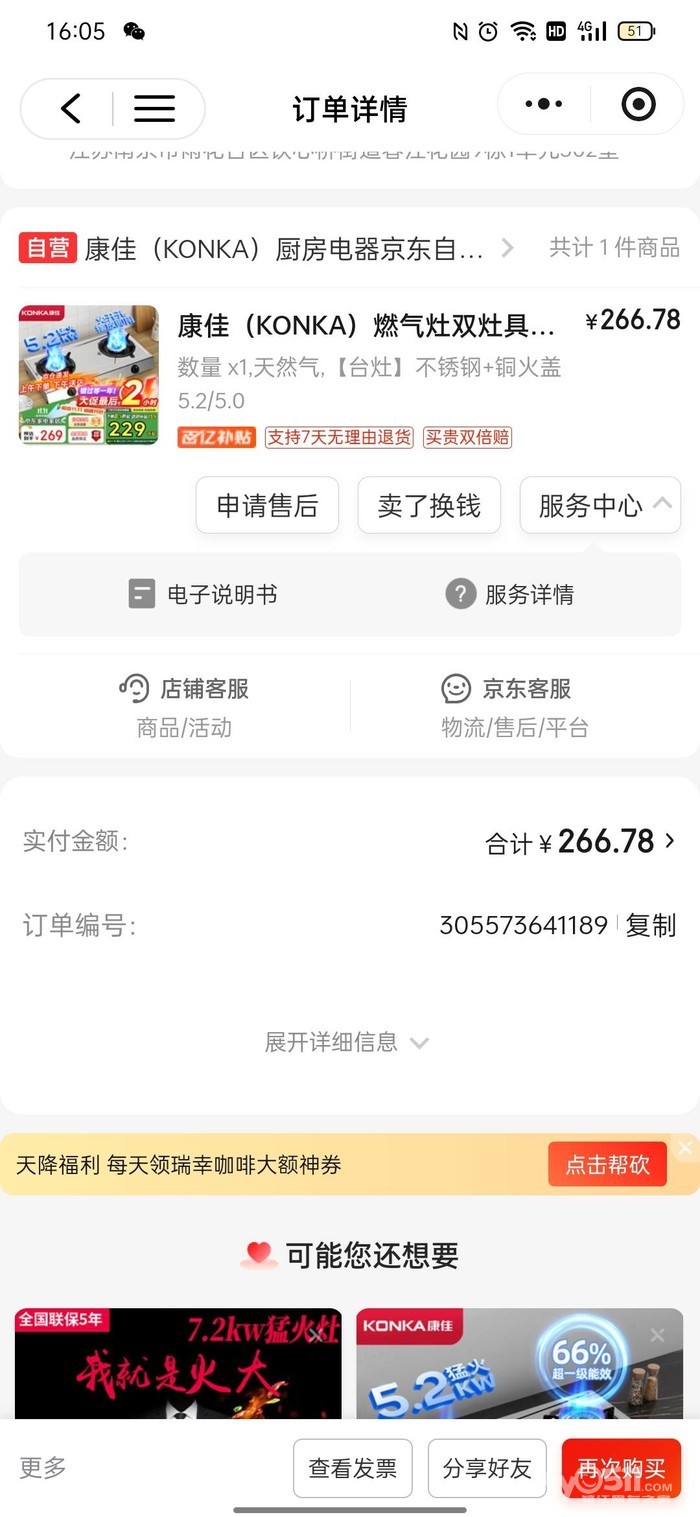Expand 展开详细信息
Viewport: 700px width, 1517px height.
tap(346, 1042)
